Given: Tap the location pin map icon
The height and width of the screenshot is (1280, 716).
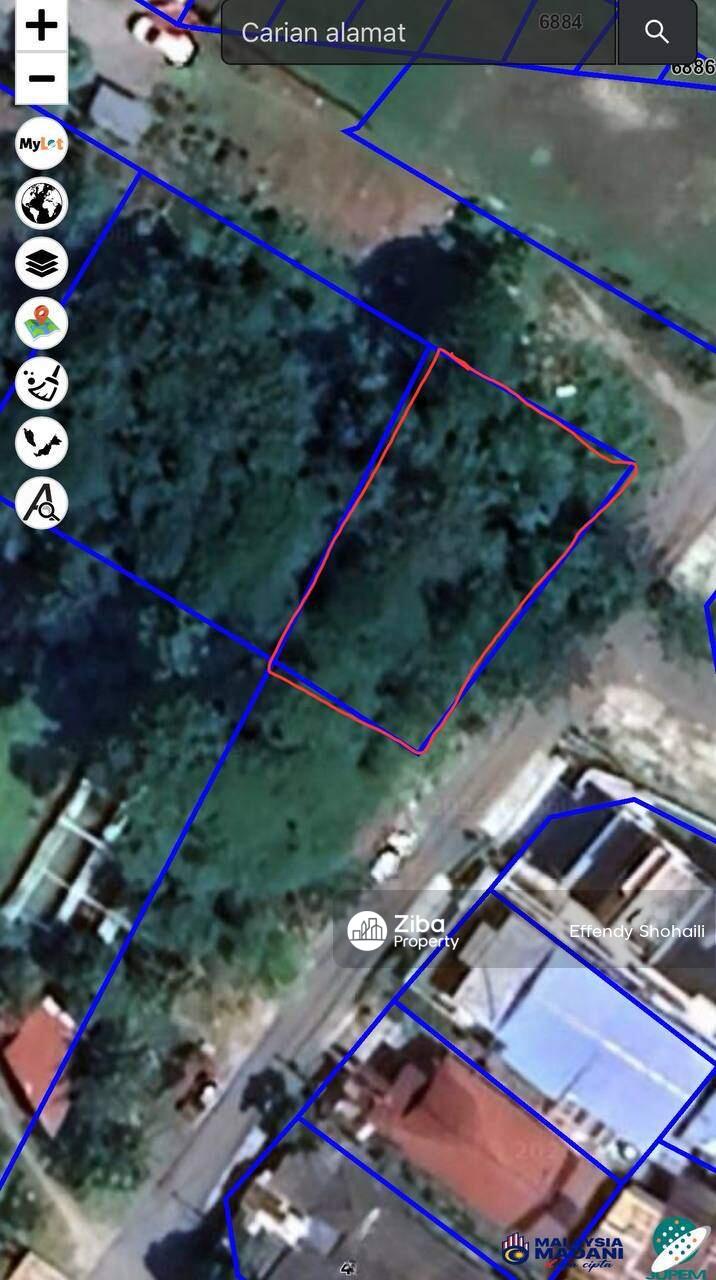Looking at the screenshot, I should (x=42, y=324).
